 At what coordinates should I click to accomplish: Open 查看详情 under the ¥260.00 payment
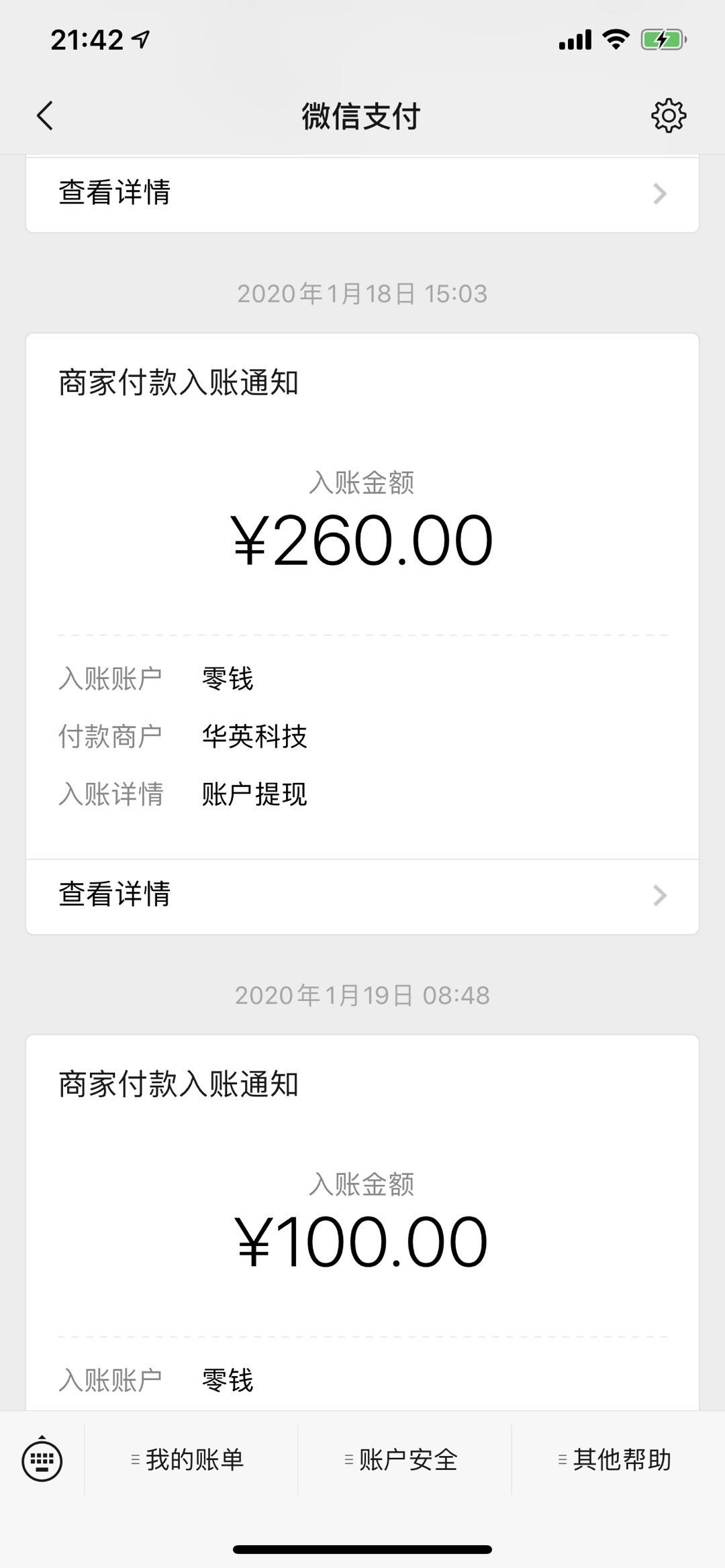click(x=362, y=895)
